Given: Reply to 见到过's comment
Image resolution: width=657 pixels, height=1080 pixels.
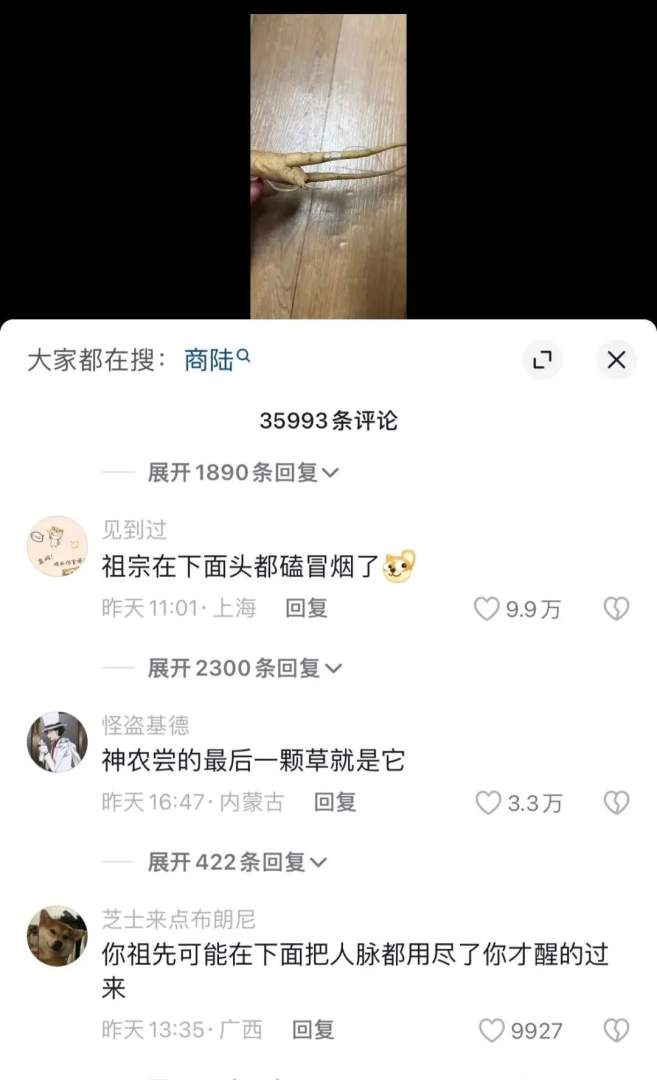Looking at the screenshot, I should tap(306, 608).
